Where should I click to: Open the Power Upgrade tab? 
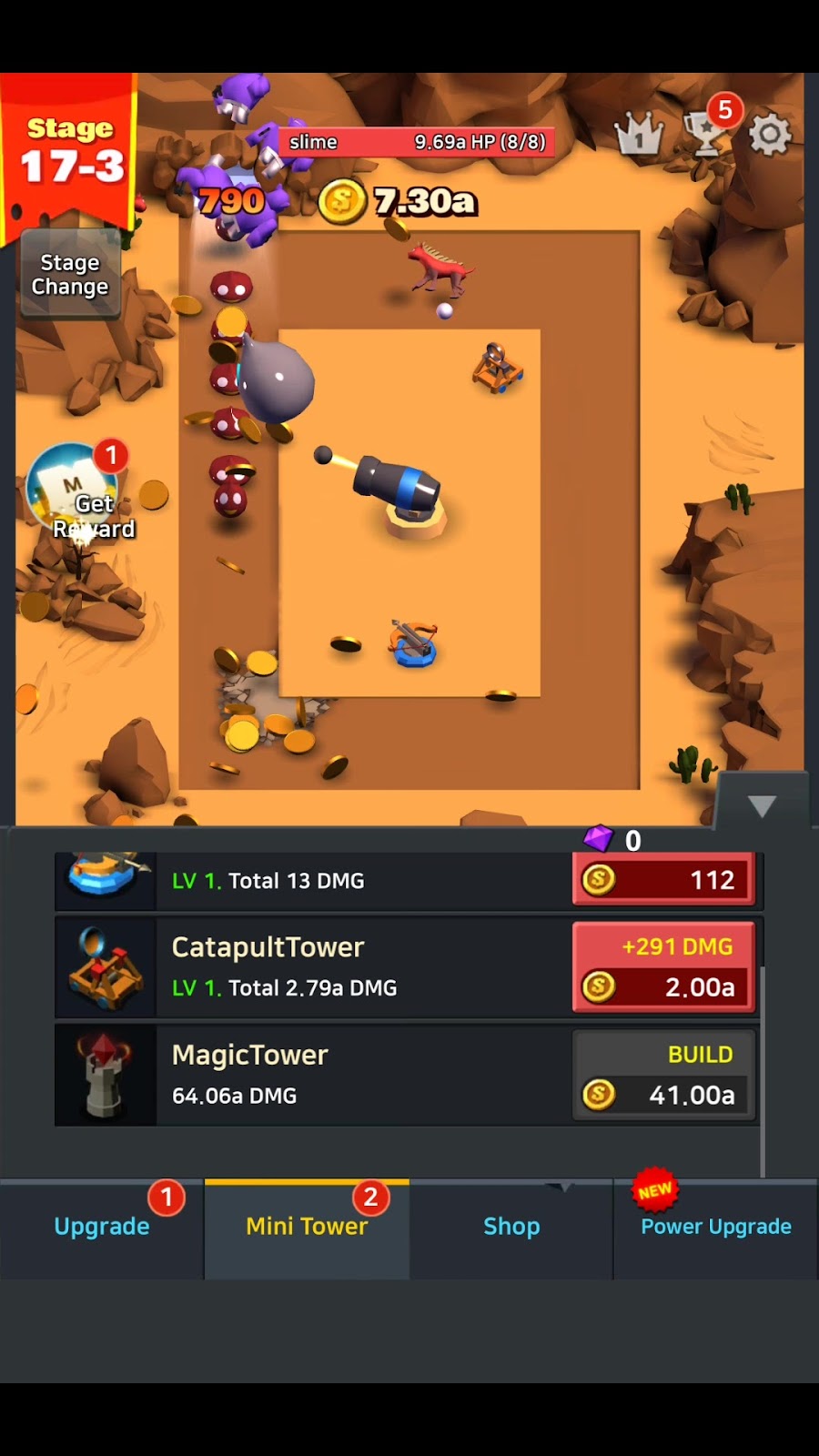715,1227
